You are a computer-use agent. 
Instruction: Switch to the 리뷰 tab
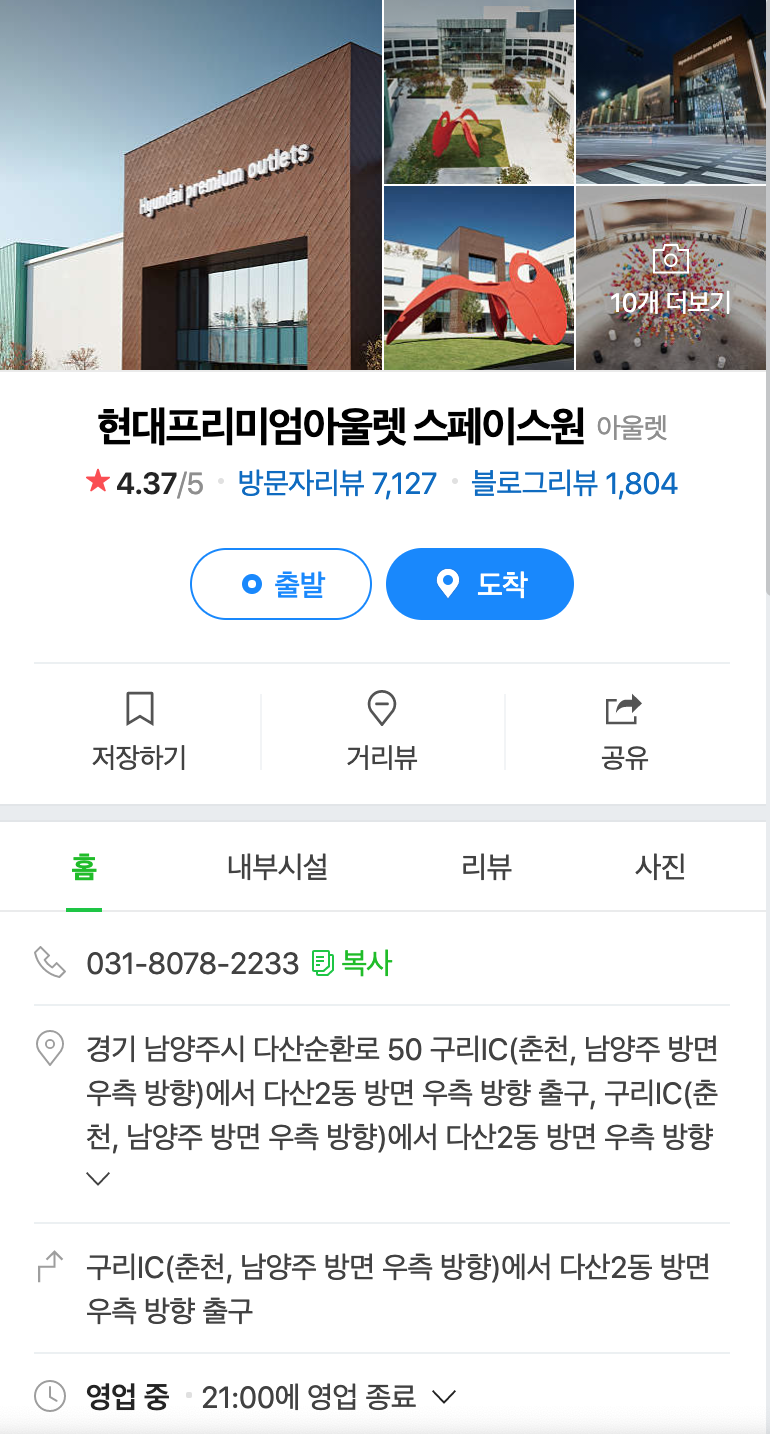coord(486,867)
